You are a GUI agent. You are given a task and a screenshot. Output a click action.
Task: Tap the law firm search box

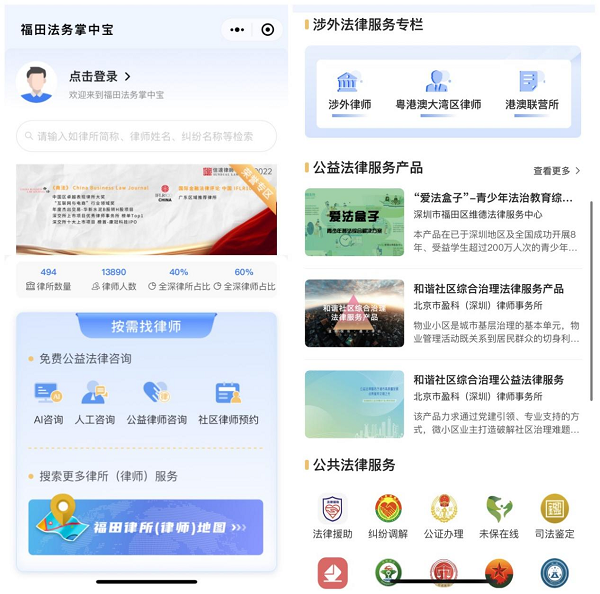point(146,136)
